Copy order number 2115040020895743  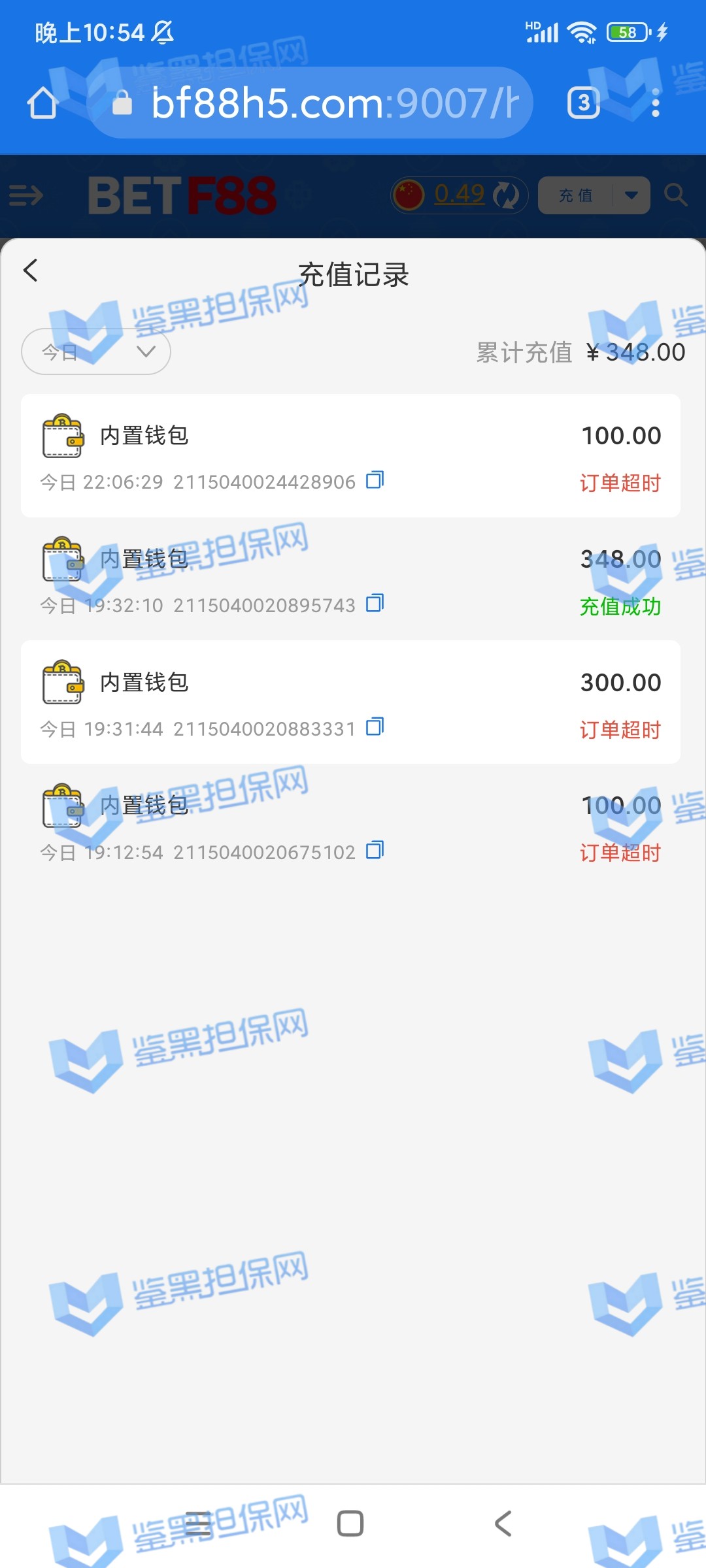click(375, 604)
